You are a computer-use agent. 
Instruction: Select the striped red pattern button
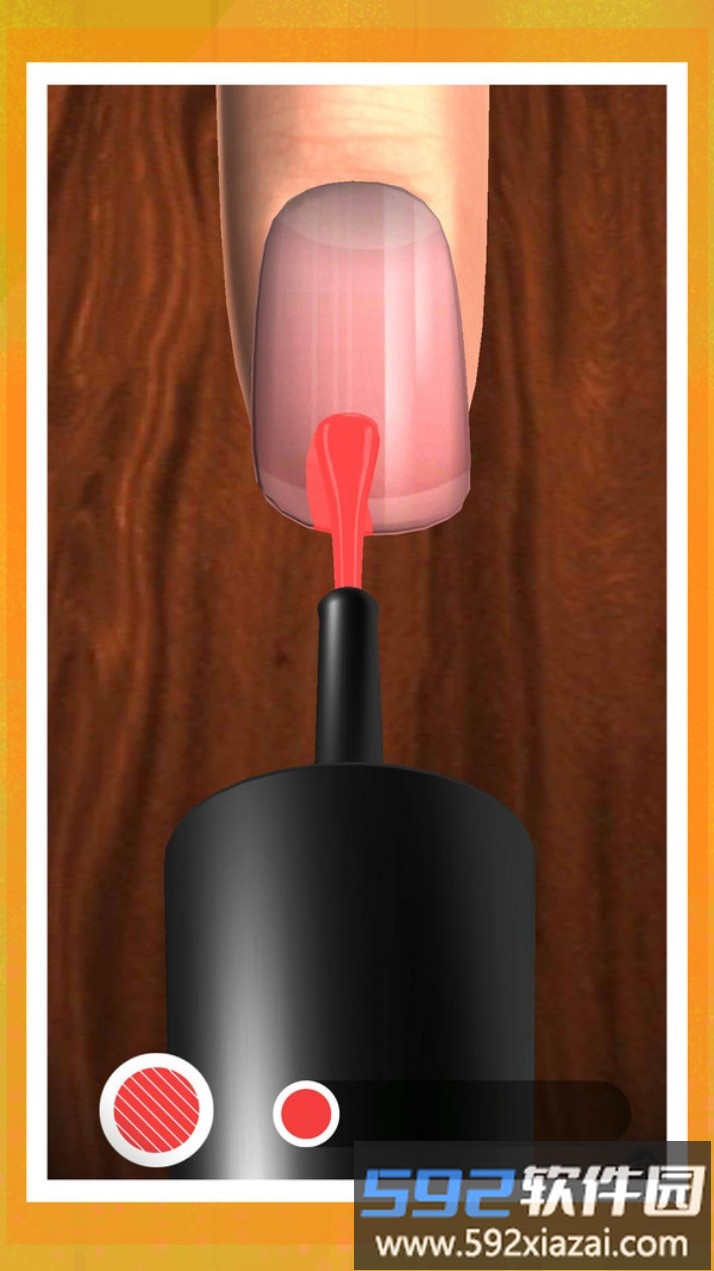click(157, 1108)
